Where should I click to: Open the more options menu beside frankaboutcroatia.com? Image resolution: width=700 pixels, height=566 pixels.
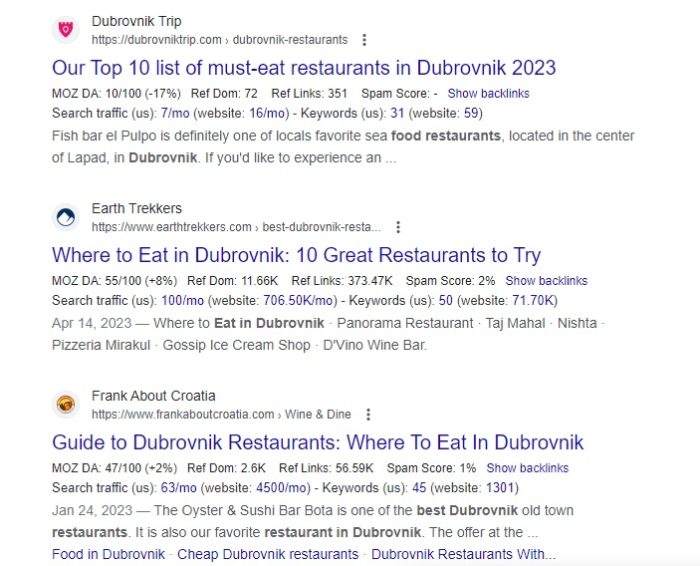[x=368, y=414]
